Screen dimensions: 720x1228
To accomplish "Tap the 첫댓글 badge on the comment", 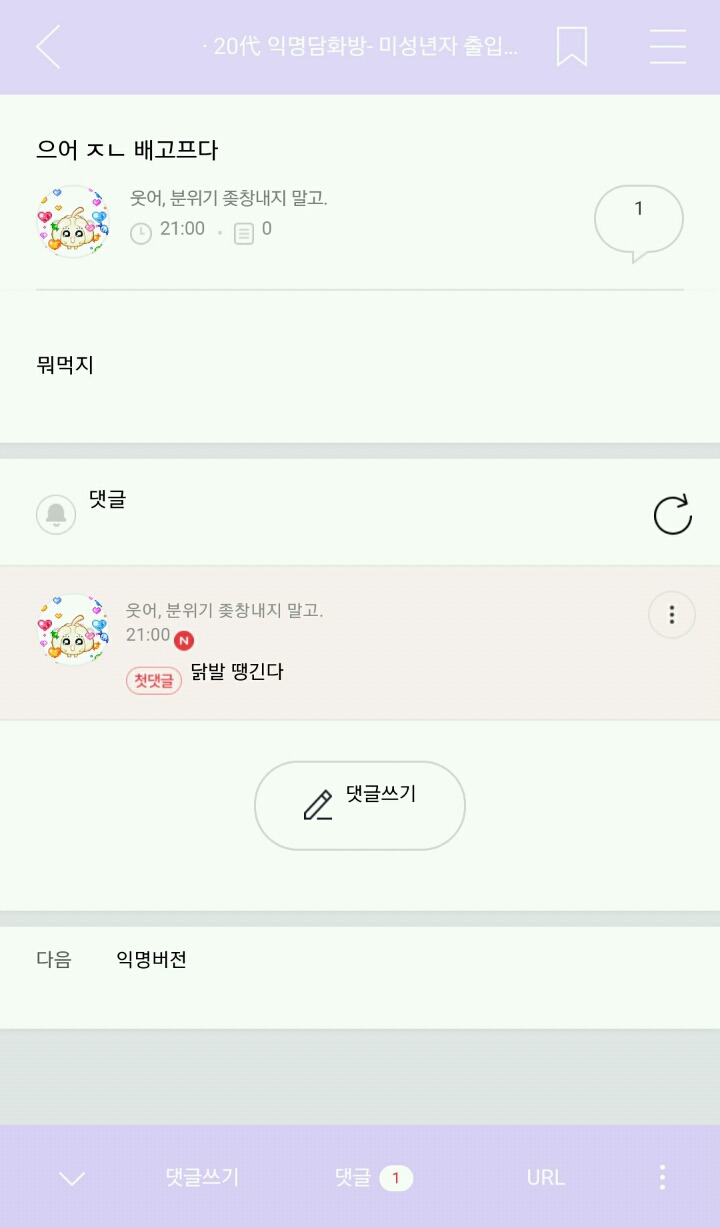I will click(153, 679).
